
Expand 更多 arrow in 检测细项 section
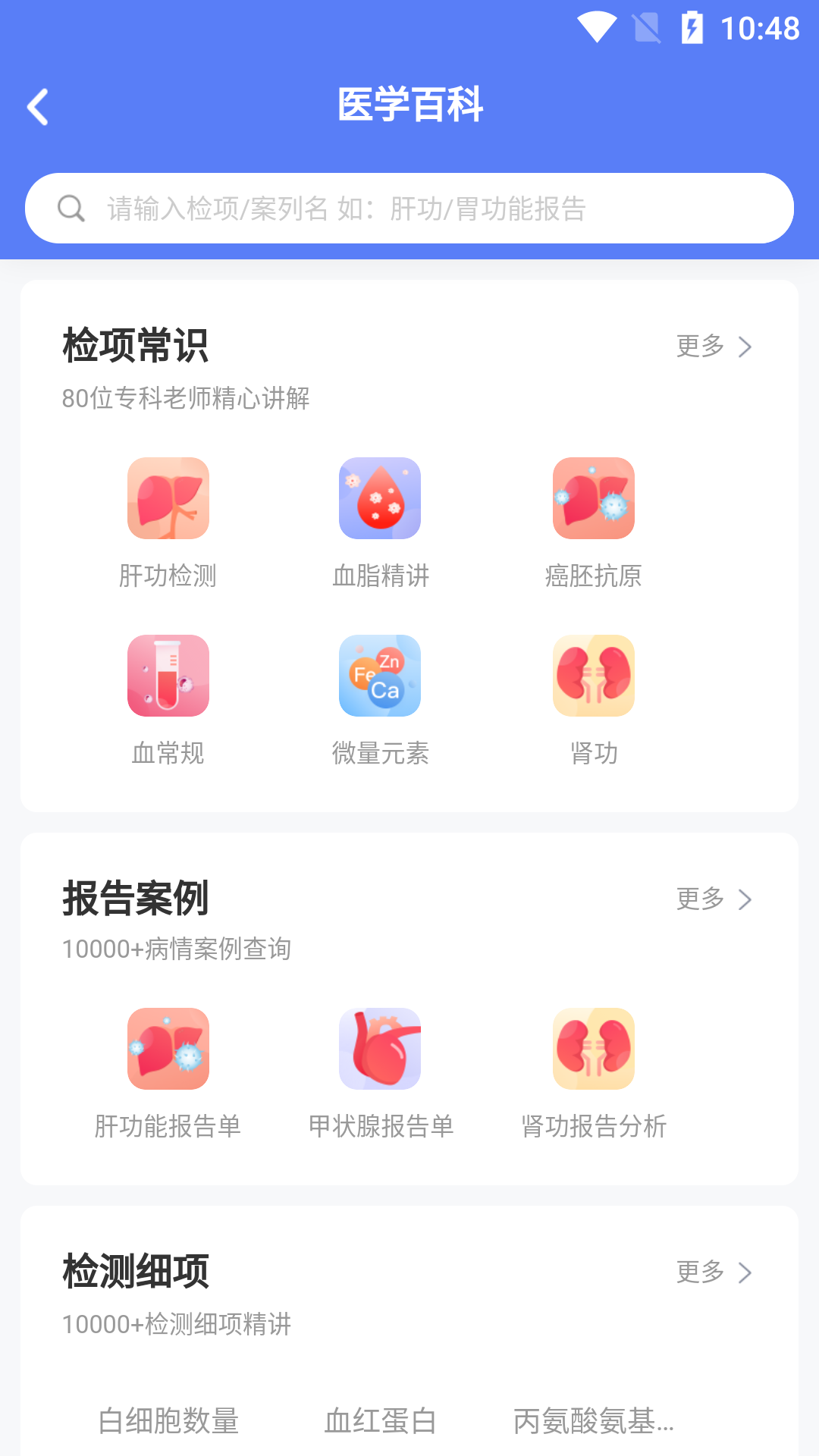click(746, 1272)
